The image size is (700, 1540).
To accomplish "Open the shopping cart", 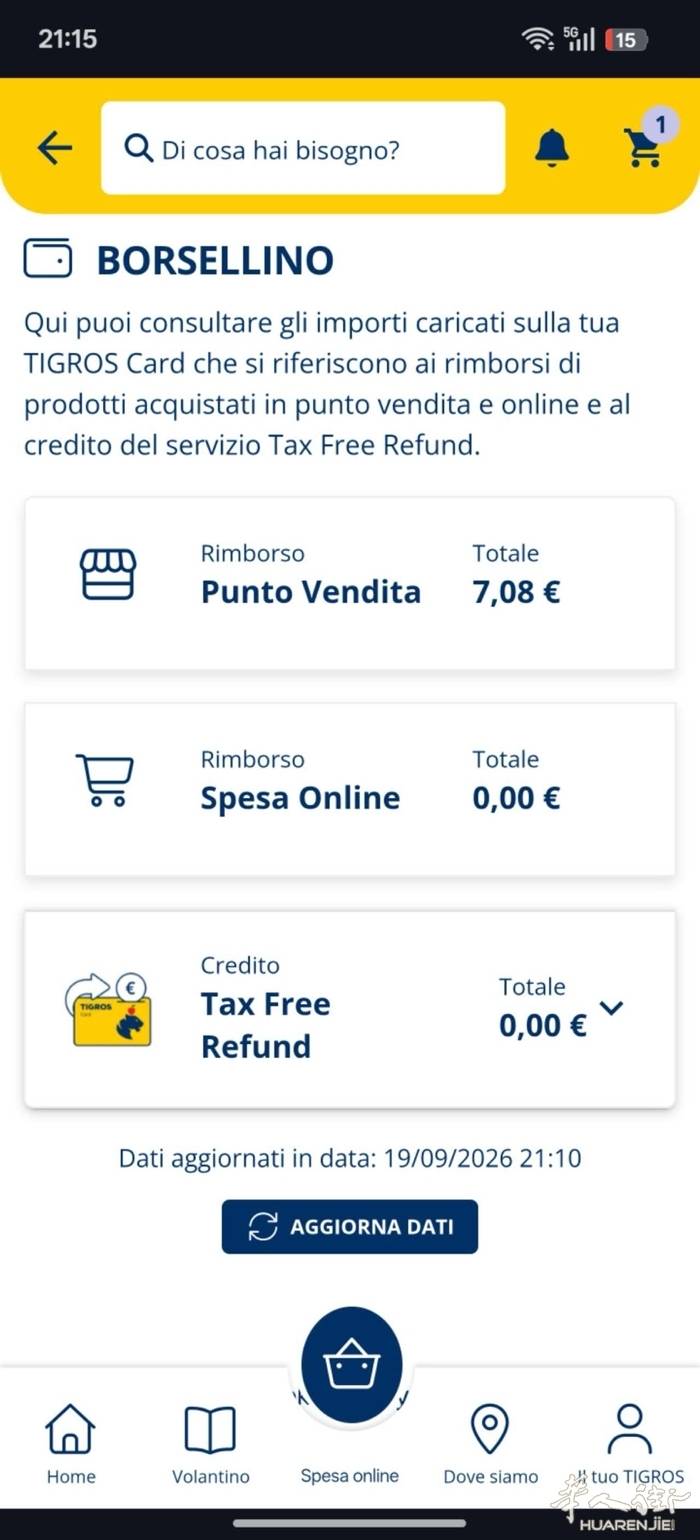I will 646,145.
